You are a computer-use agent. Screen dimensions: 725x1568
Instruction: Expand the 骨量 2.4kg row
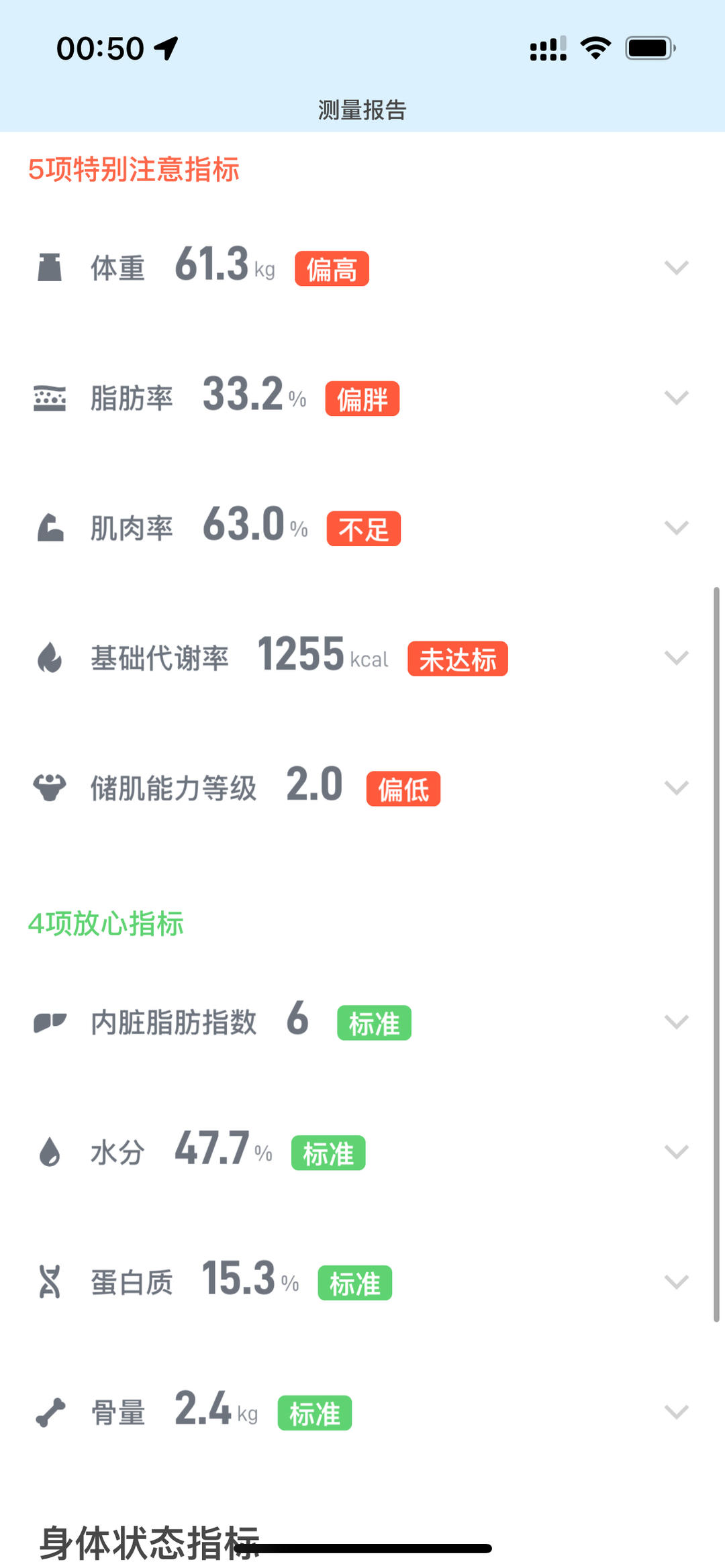(x=676, y=1412)
